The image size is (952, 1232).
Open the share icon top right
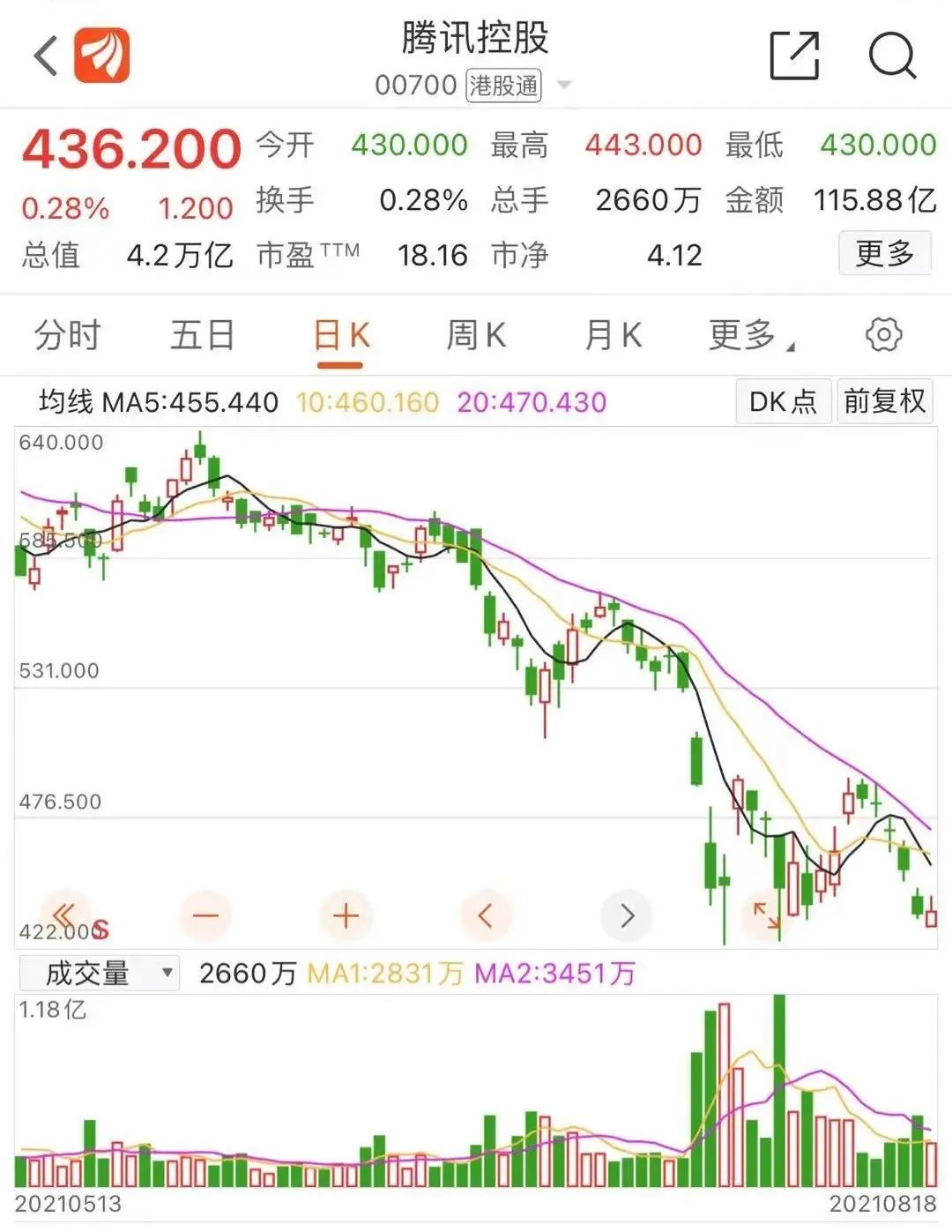click(794, 55)
